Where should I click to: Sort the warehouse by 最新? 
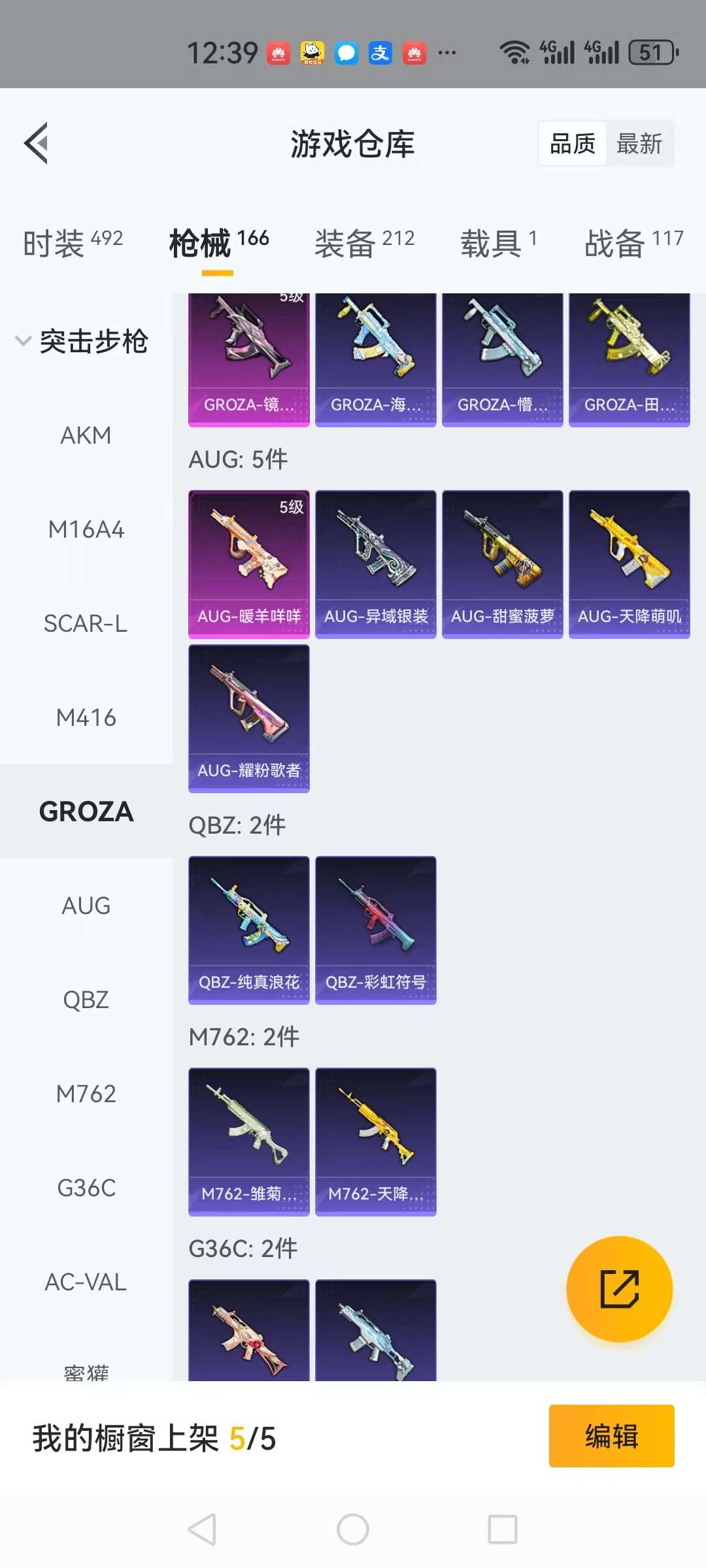(x=639, y=144)
